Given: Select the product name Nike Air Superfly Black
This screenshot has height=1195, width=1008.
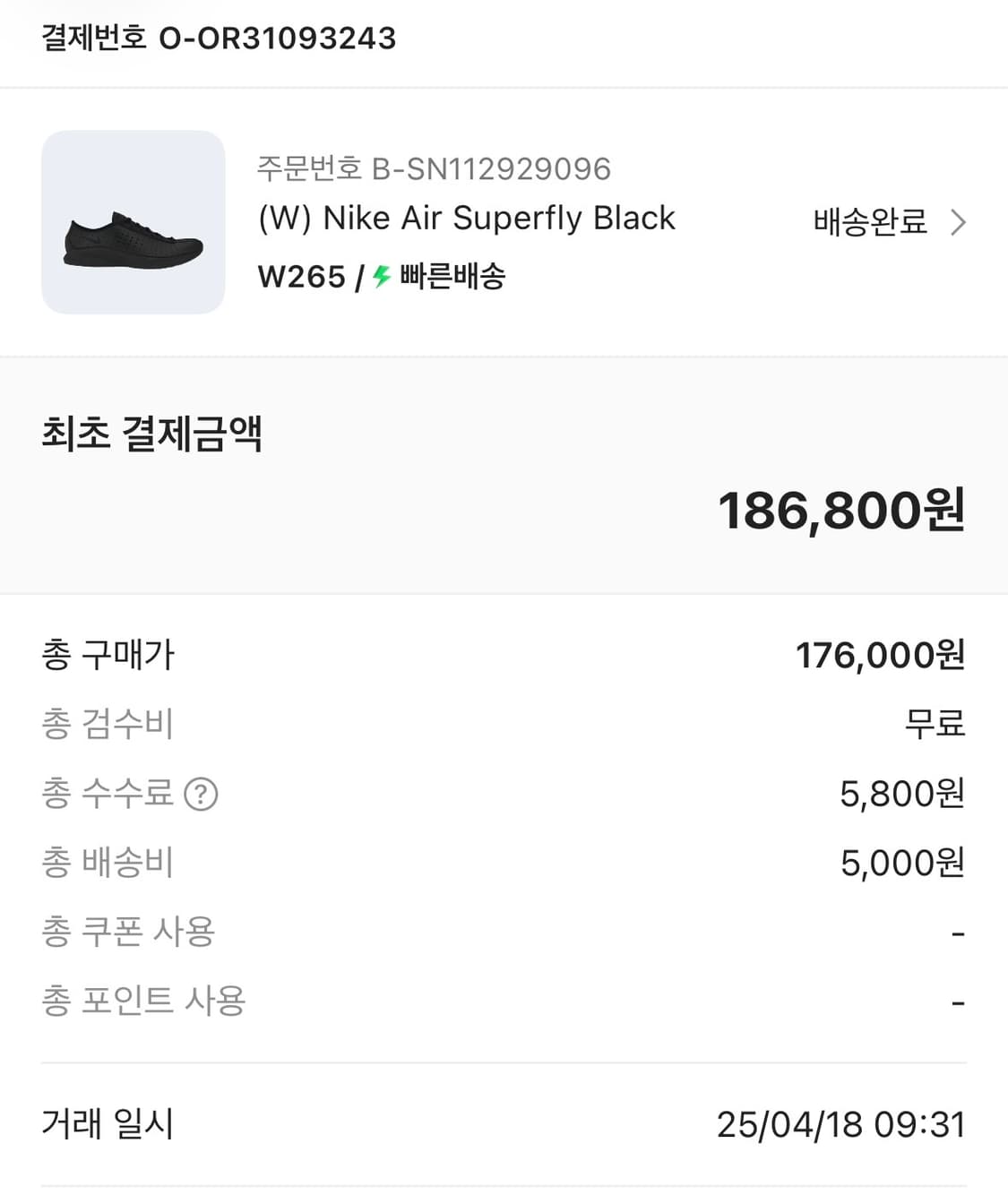Looking at the screenshot, I should [x=466, y=218].
